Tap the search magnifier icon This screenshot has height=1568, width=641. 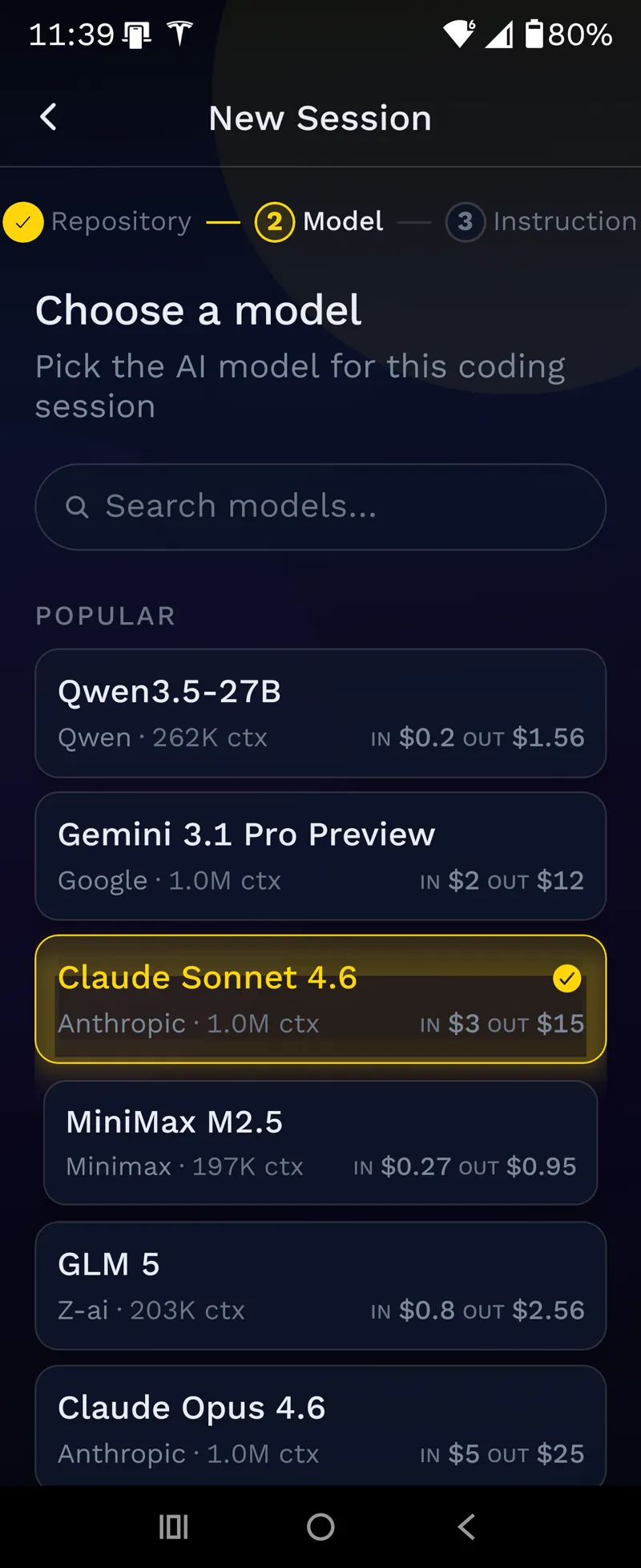pos(77,506)
